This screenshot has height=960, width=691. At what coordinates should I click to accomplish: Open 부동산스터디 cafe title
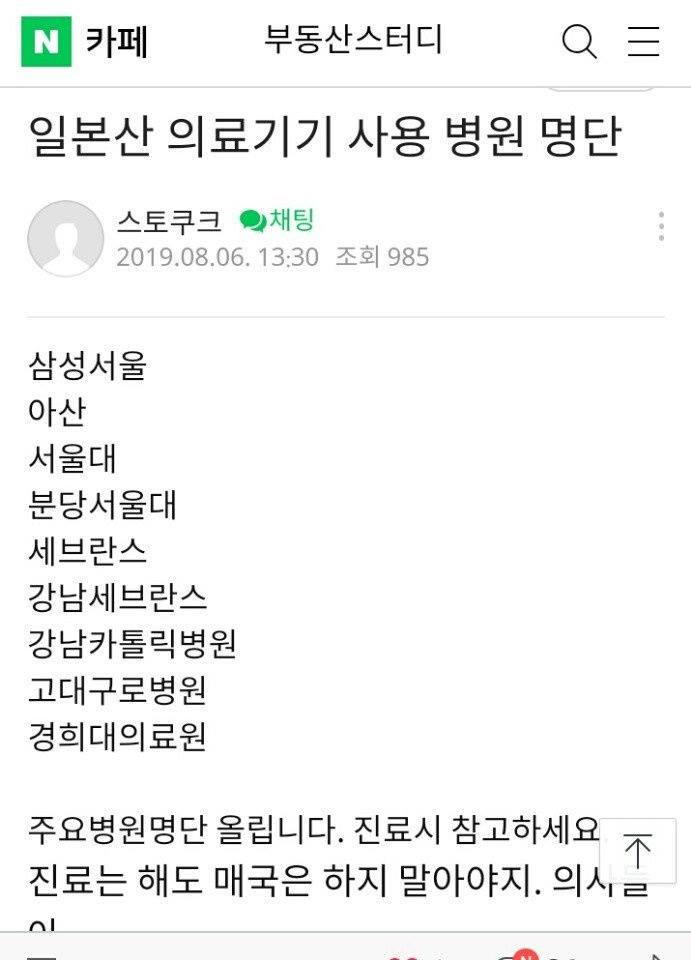(x=352, y=41)
